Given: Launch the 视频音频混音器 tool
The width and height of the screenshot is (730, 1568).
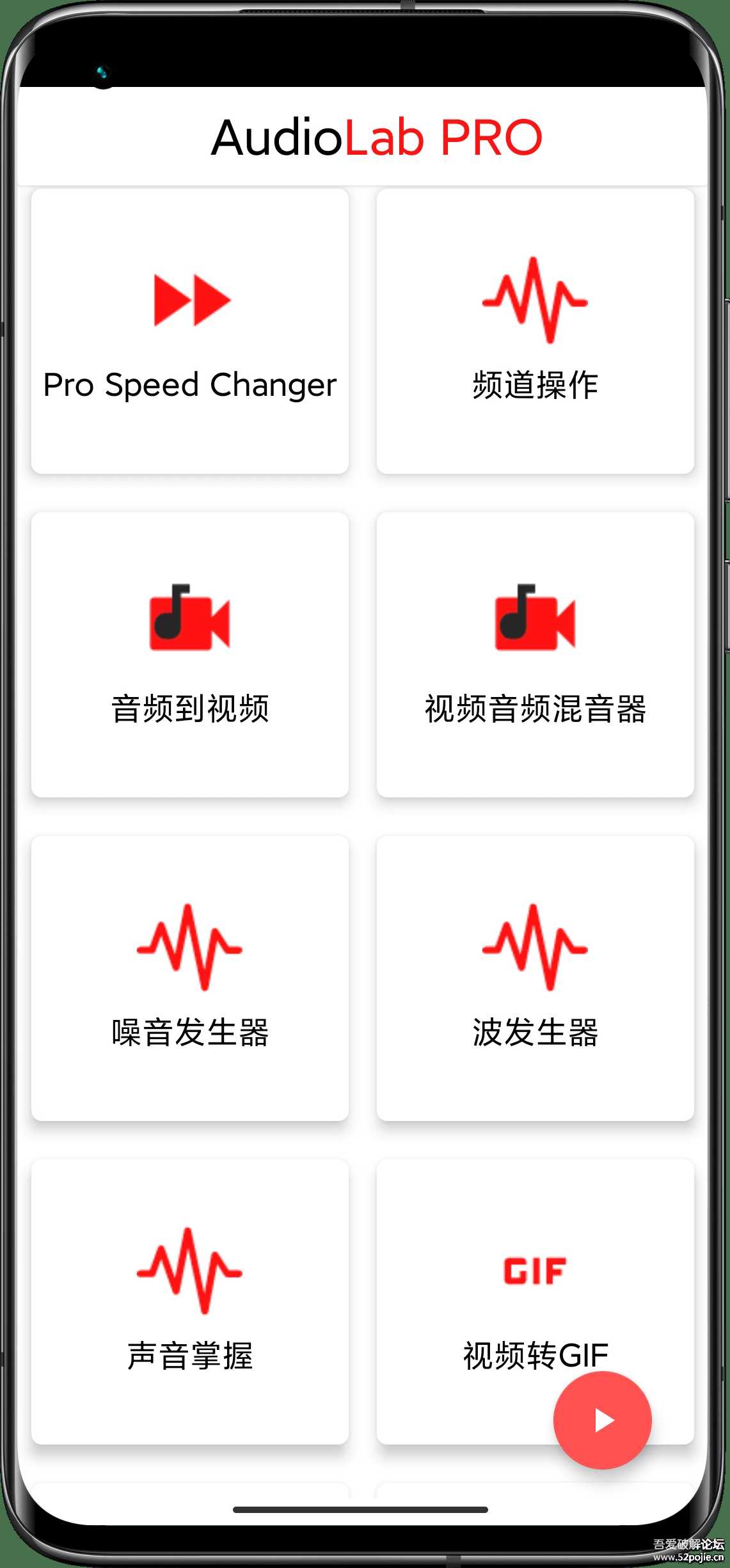Looking at the screenshot, I should (x=535, y=655).
